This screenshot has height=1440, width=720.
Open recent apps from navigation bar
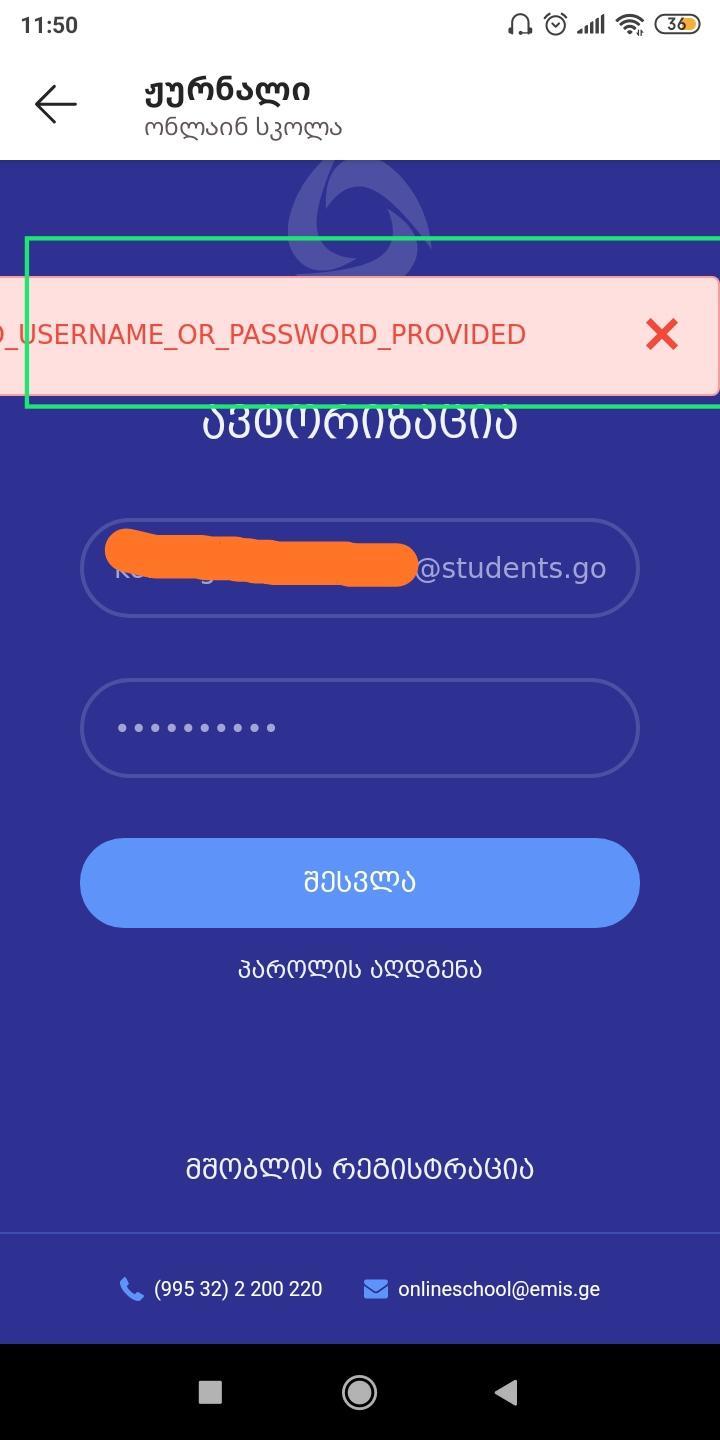(210, 1392)
